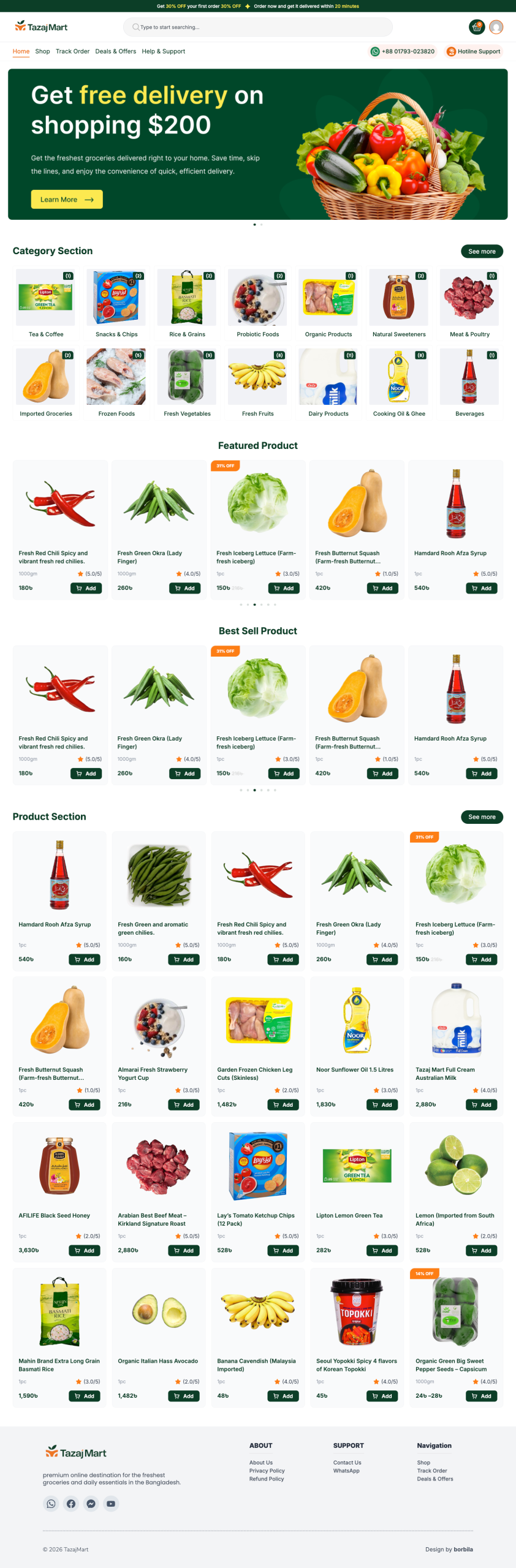Open the Tea & Coffee category
Image resolution: width=516 pixels, height=1568 pixels.
point(45,304)
